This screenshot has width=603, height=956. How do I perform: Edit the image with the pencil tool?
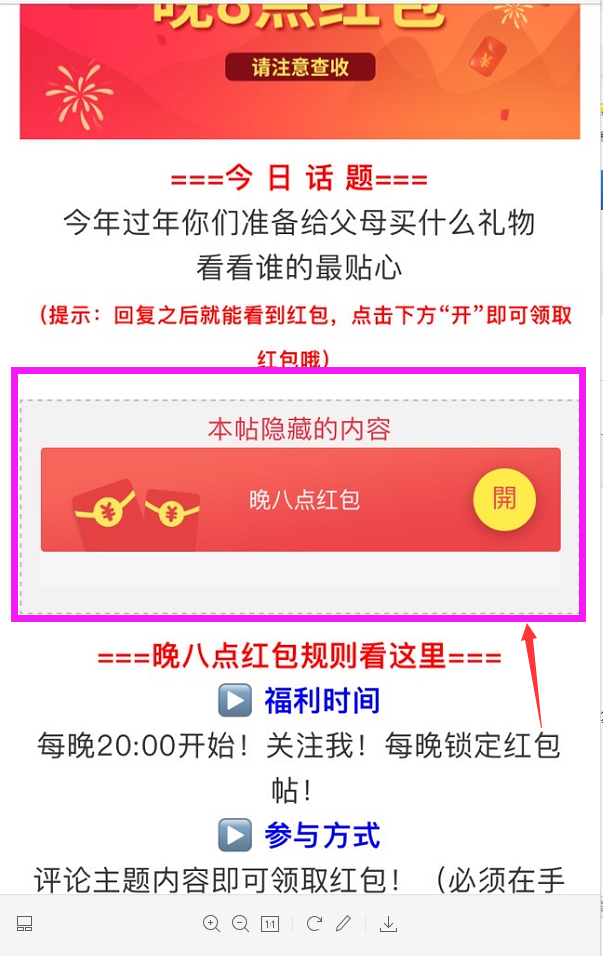(x=343, y=924)
